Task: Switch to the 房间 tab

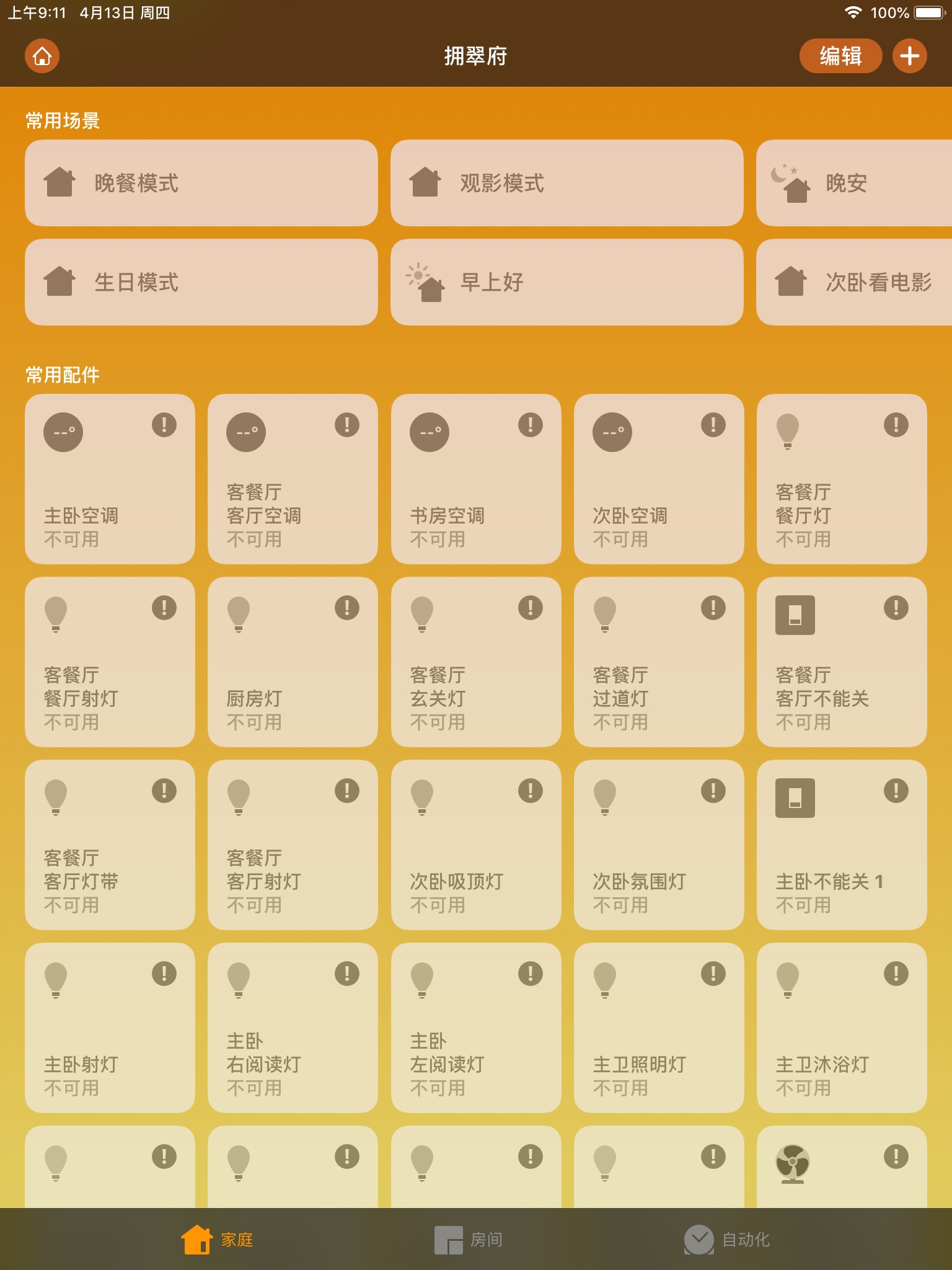Action: pos(469,1240)
